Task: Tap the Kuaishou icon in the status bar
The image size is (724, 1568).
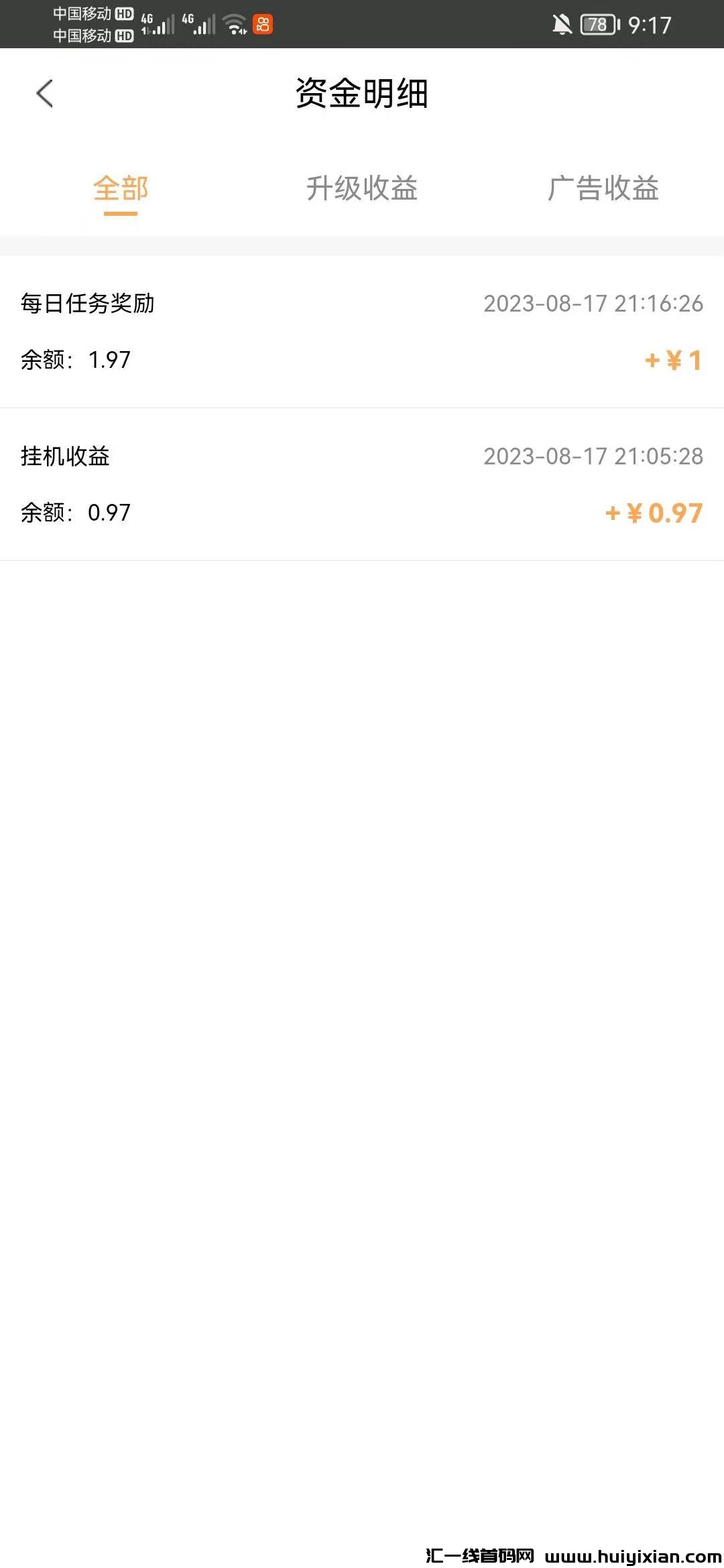Action: pyautogui.click(x=262, y=25)
